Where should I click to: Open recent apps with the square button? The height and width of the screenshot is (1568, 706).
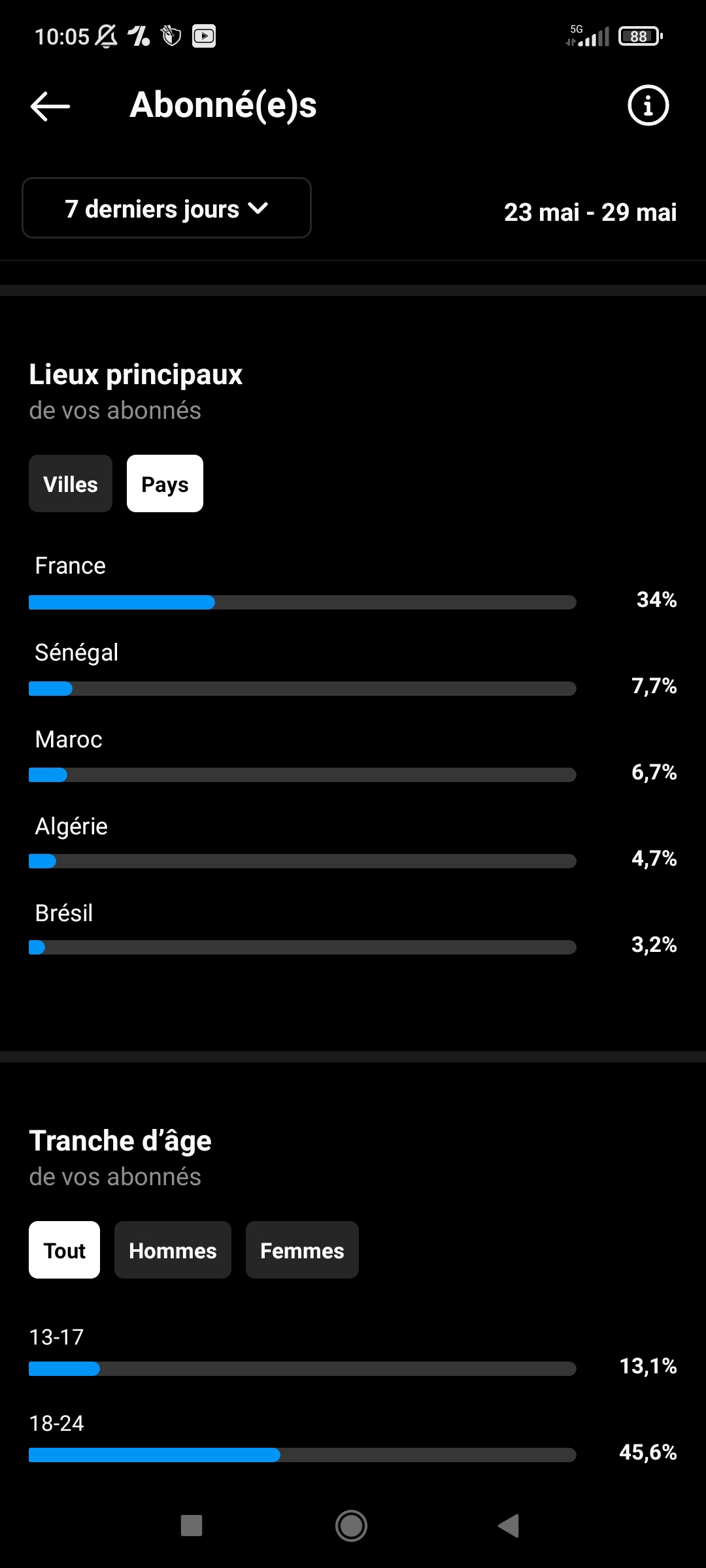tap(192, 1526)
